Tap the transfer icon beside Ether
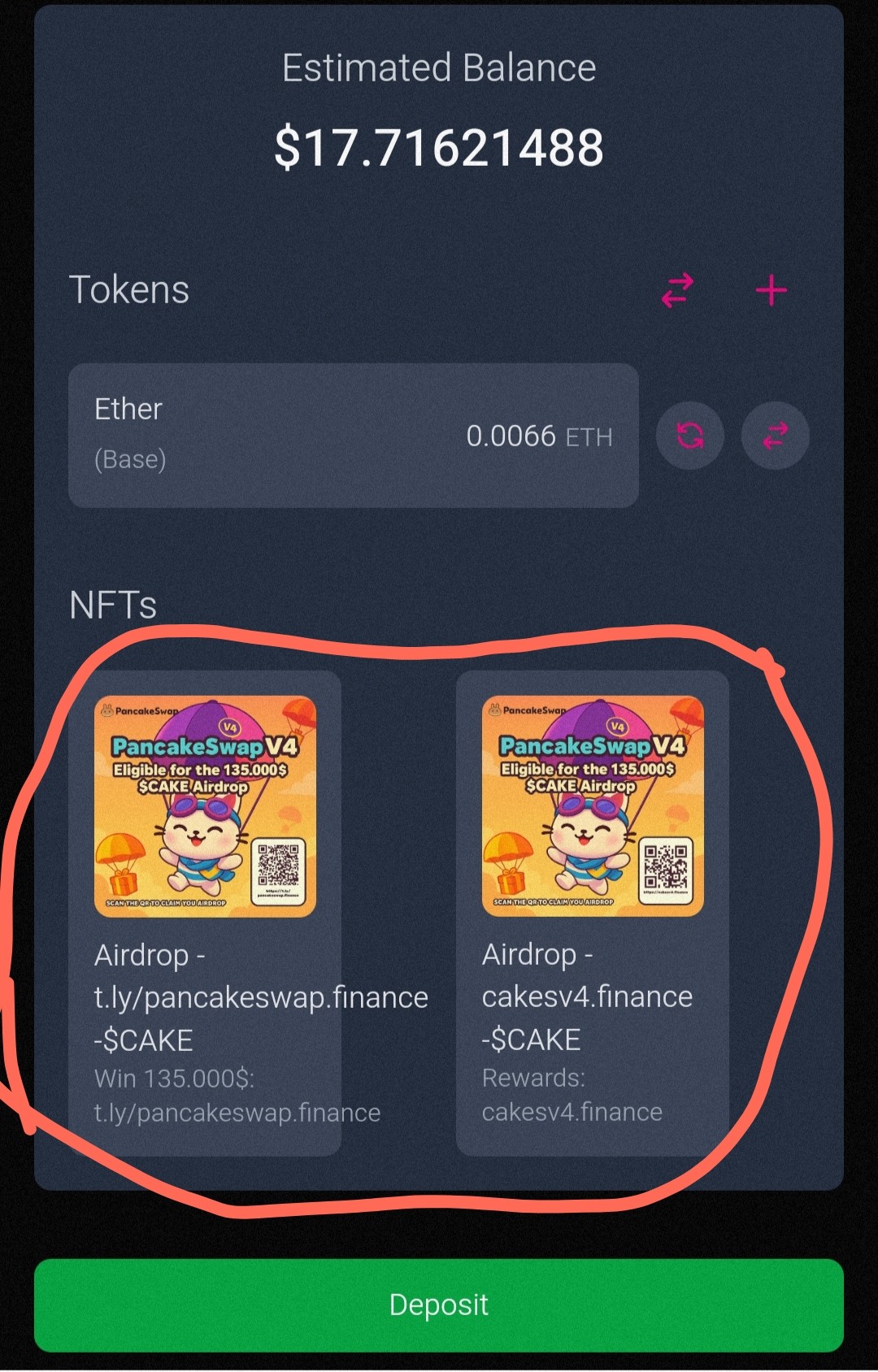The image size is (878, 1372). coord(776,436)
